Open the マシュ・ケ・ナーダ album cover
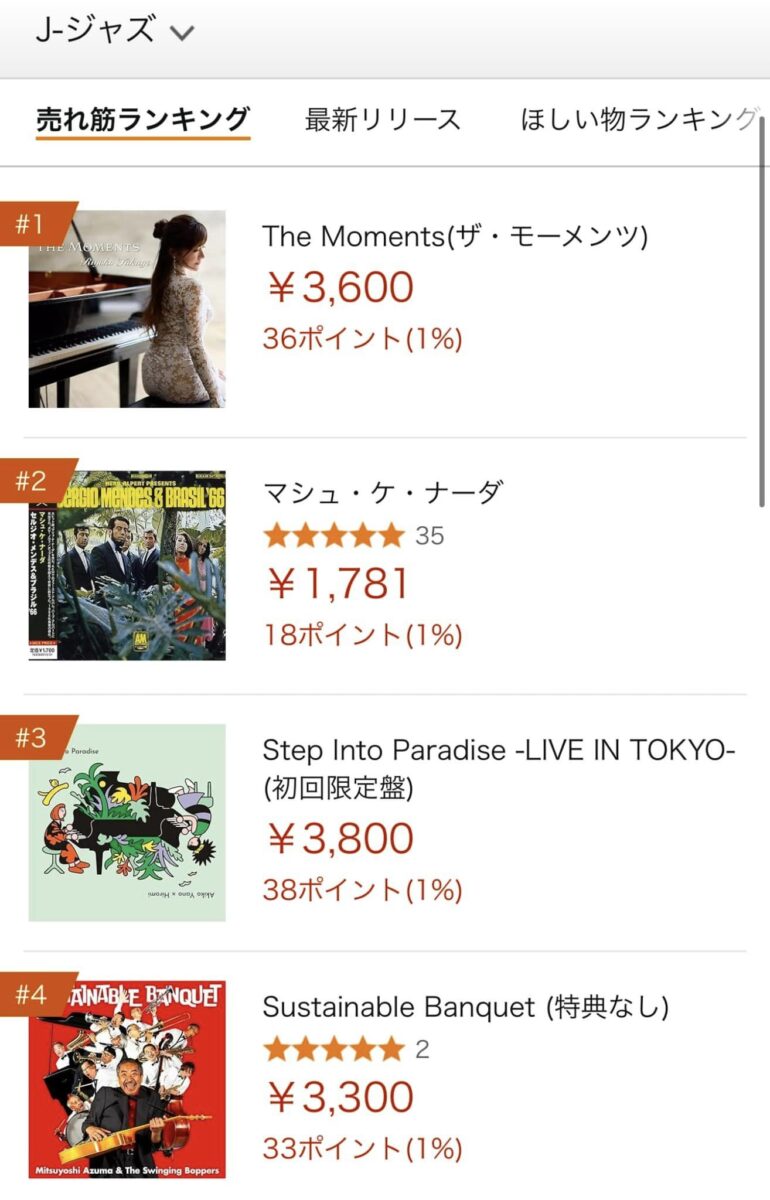Screen dimensions: 770x1200 pos(127,565)
